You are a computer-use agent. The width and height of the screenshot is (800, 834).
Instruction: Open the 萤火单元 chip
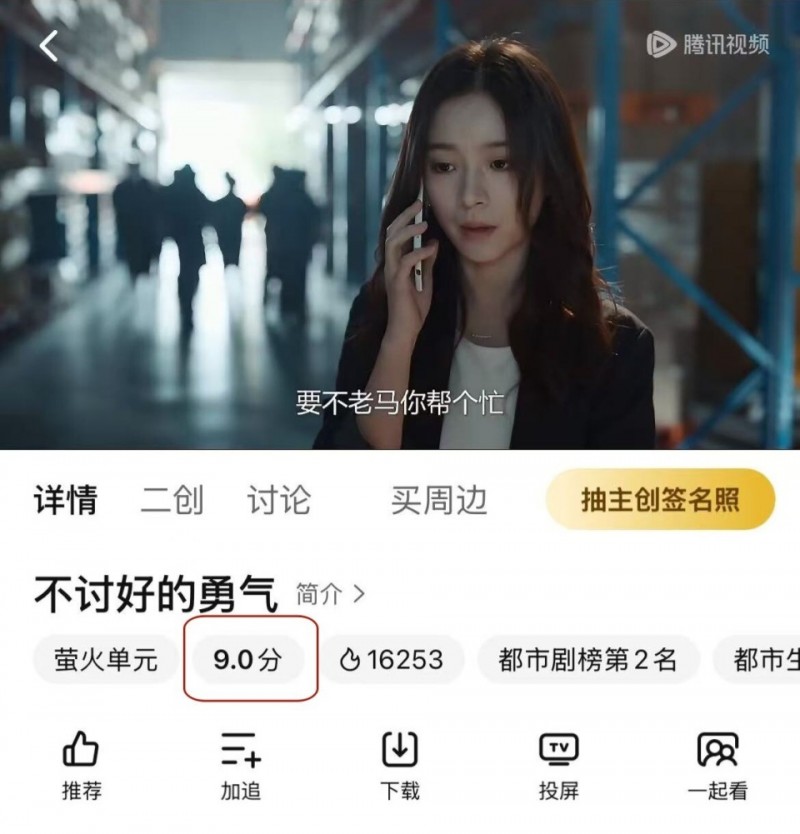coord(107,659)
